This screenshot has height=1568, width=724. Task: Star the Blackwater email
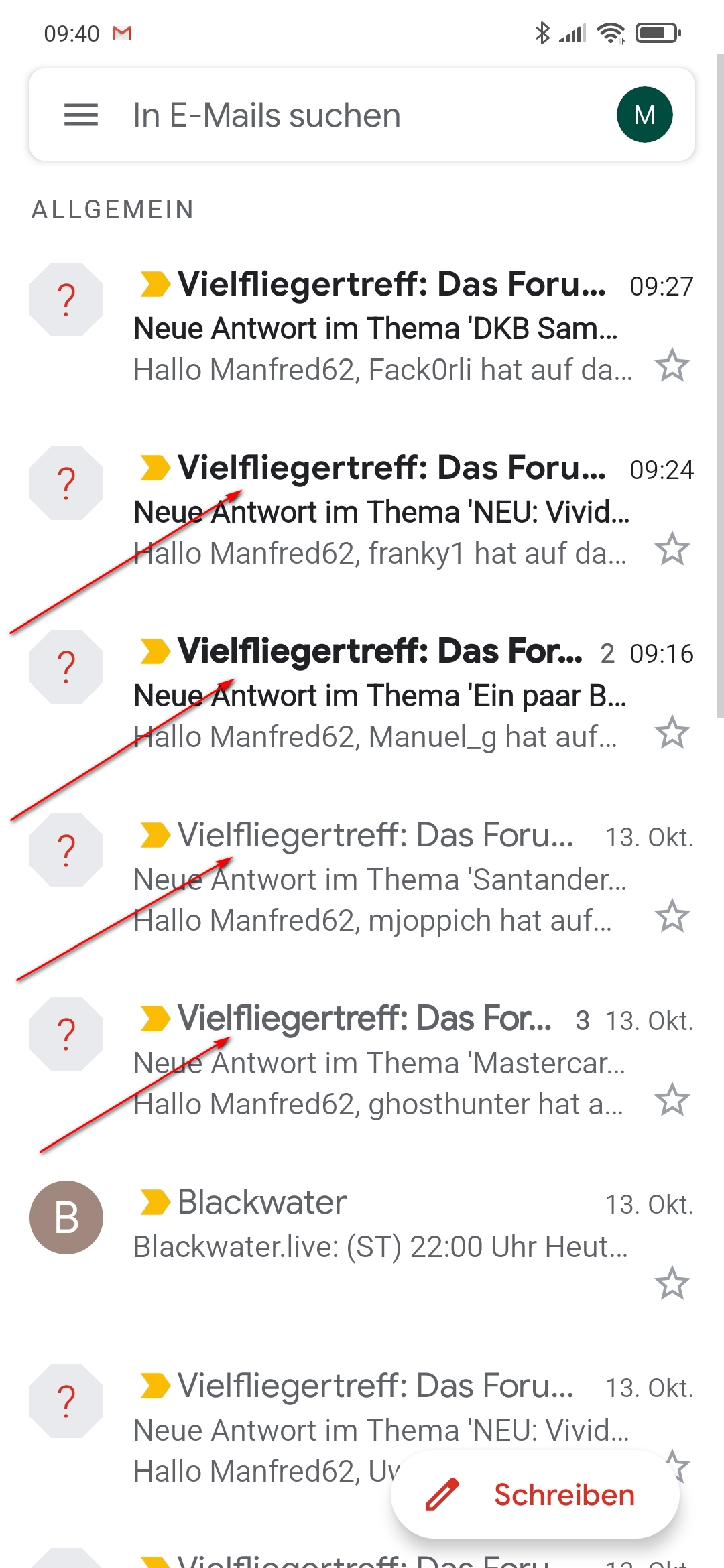pyautogui.click(x=672, y=1284)
